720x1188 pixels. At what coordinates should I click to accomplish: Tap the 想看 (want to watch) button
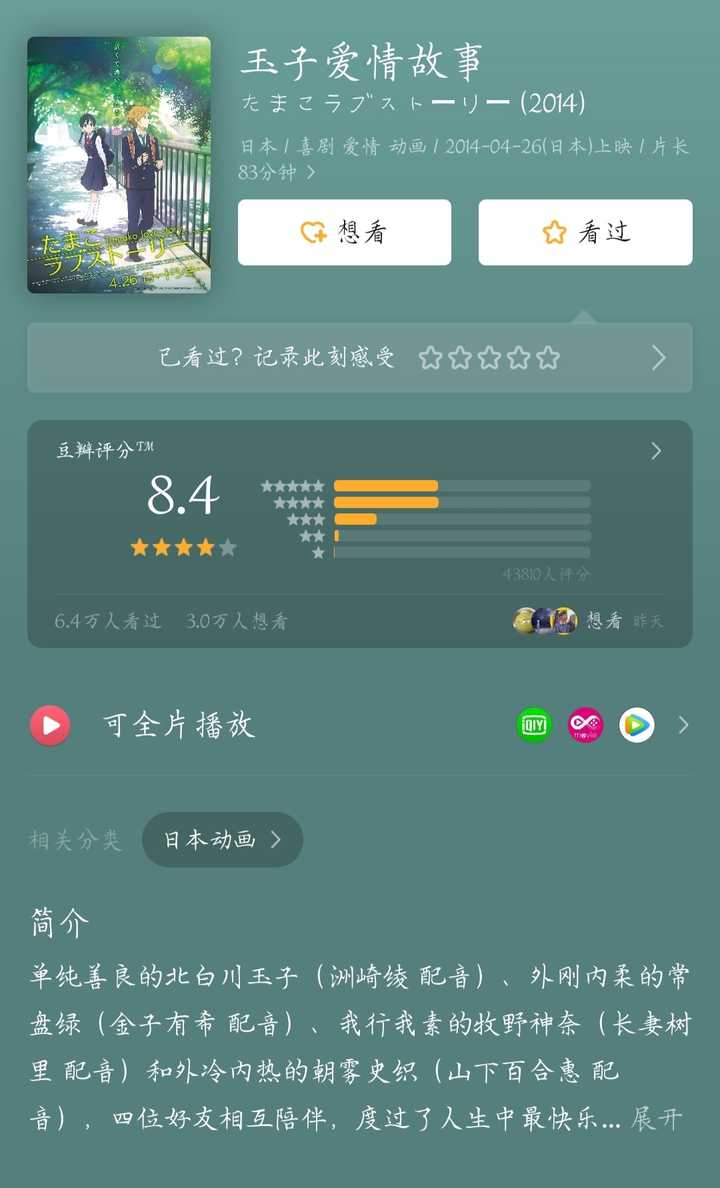point(344,232)
